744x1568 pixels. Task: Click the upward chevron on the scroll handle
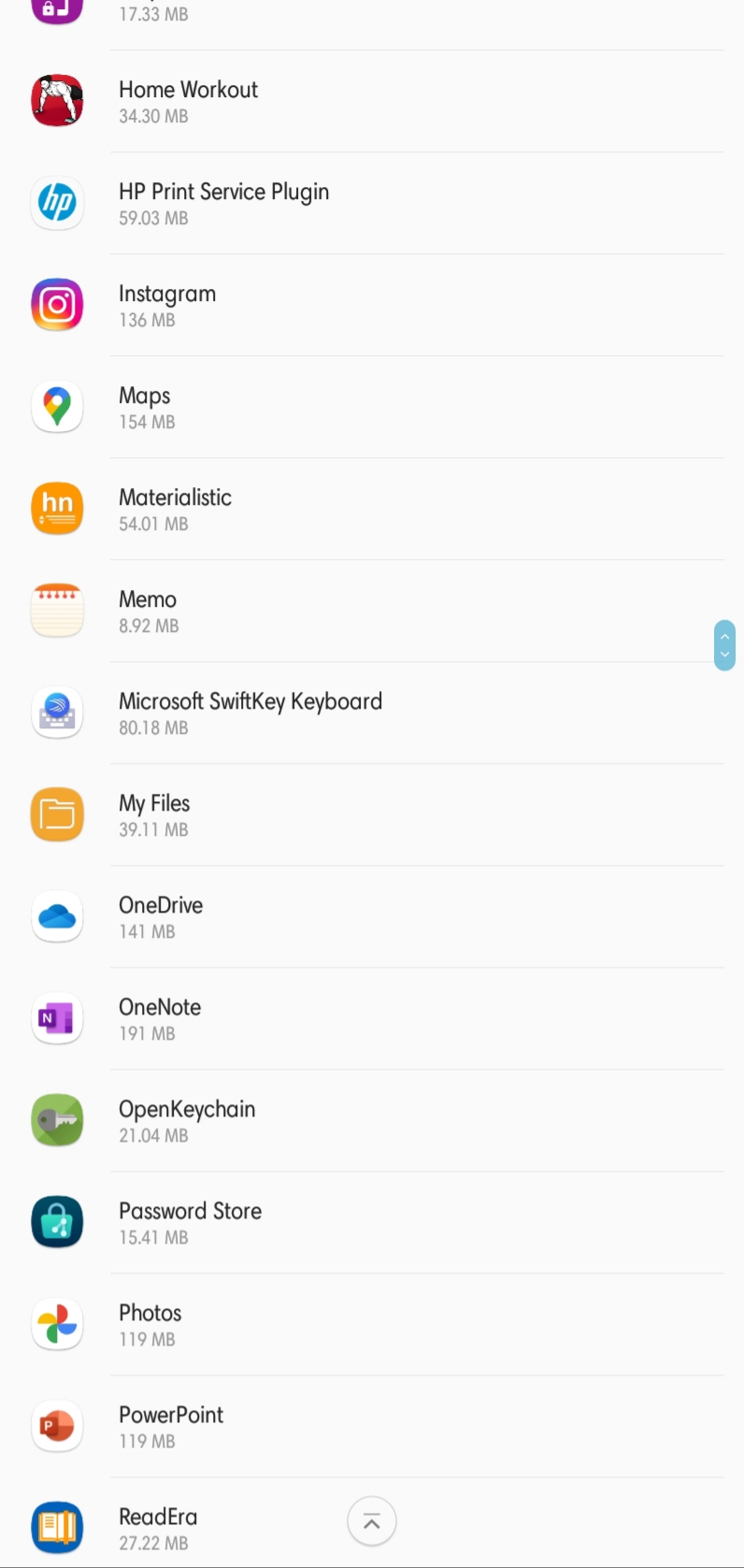(x=724, y=635)
